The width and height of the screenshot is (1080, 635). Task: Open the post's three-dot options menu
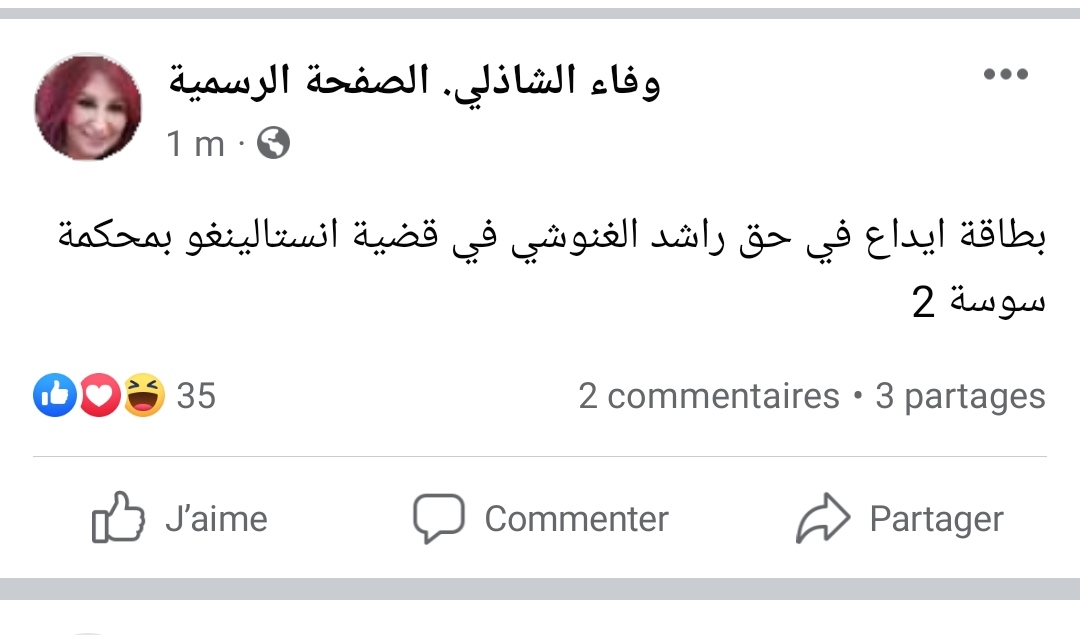tap(1005, 75)
